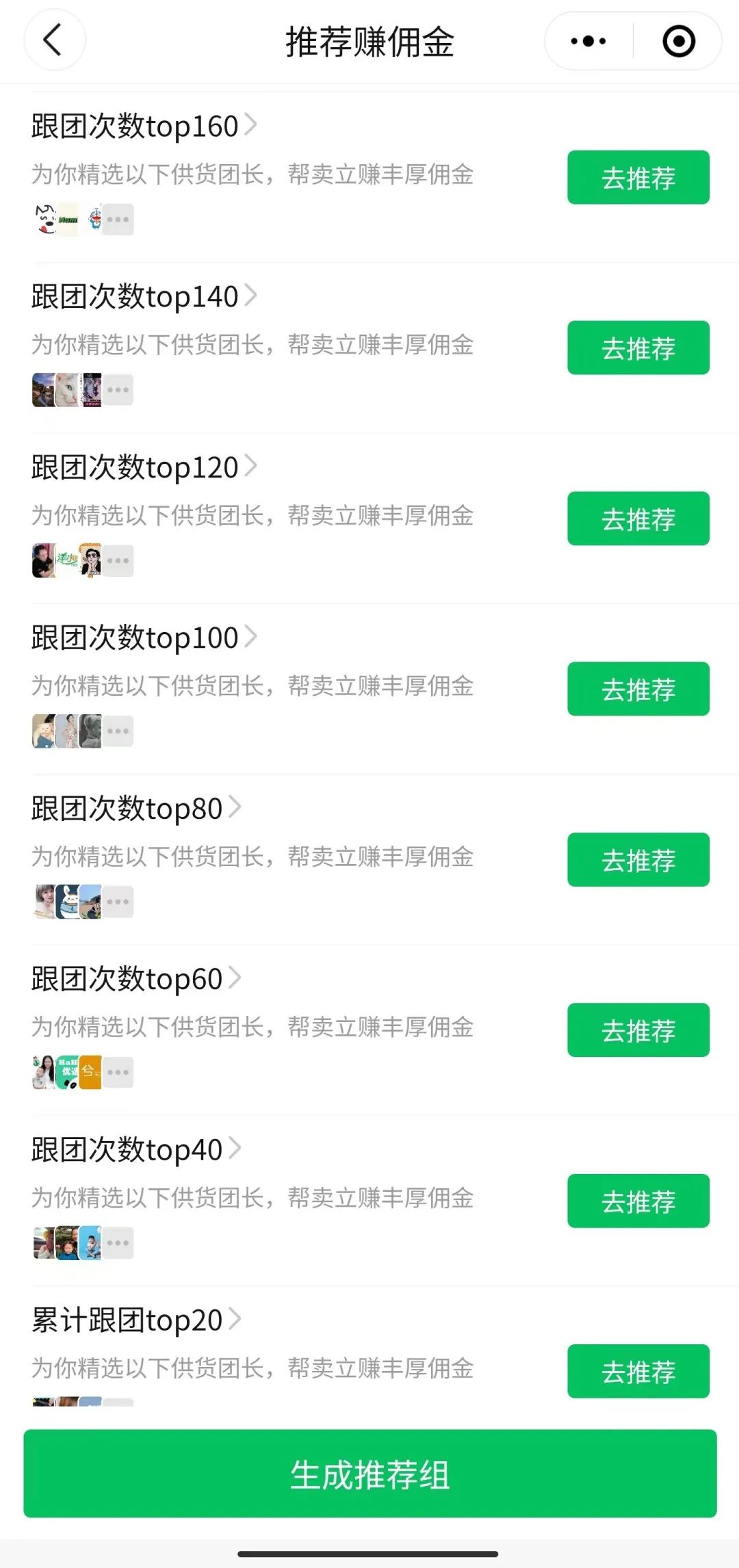
Task: Show more avatars under 跟团次数top40
Action: 118,1243
